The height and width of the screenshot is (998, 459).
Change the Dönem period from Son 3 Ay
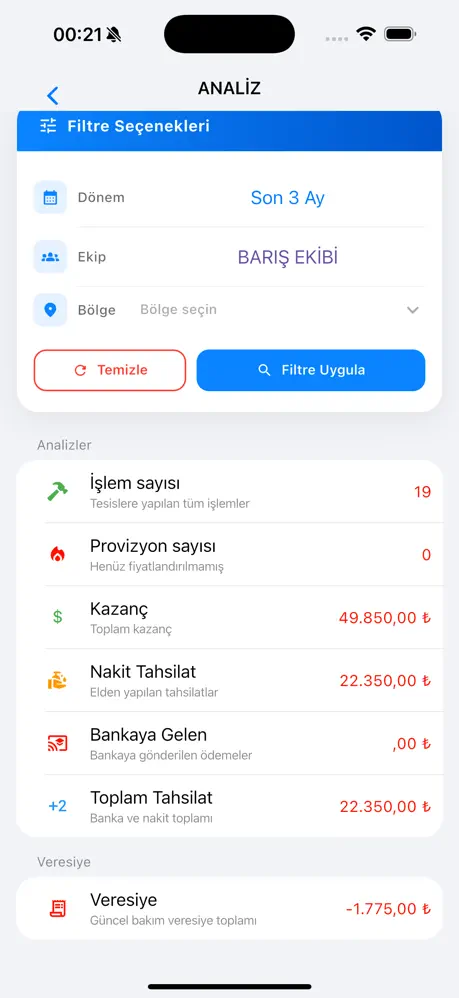point(287,198)
